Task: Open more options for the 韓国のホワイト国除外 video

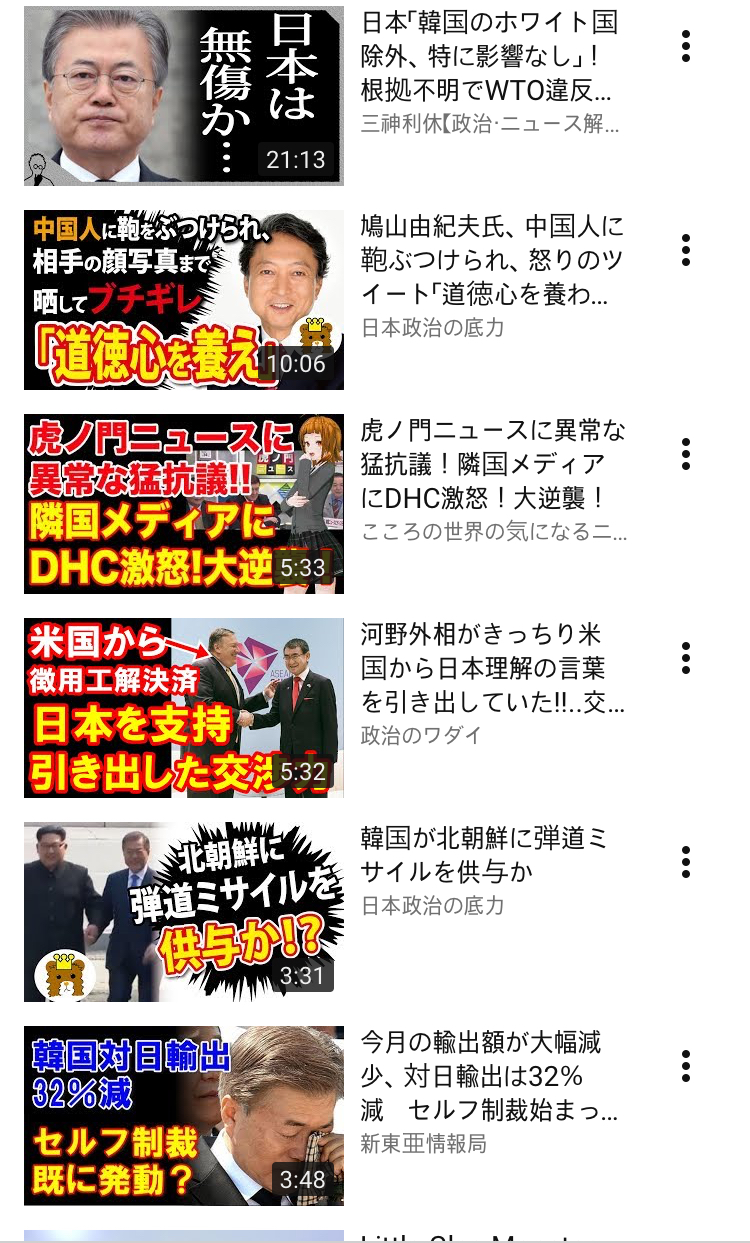Action: (686, 46)
